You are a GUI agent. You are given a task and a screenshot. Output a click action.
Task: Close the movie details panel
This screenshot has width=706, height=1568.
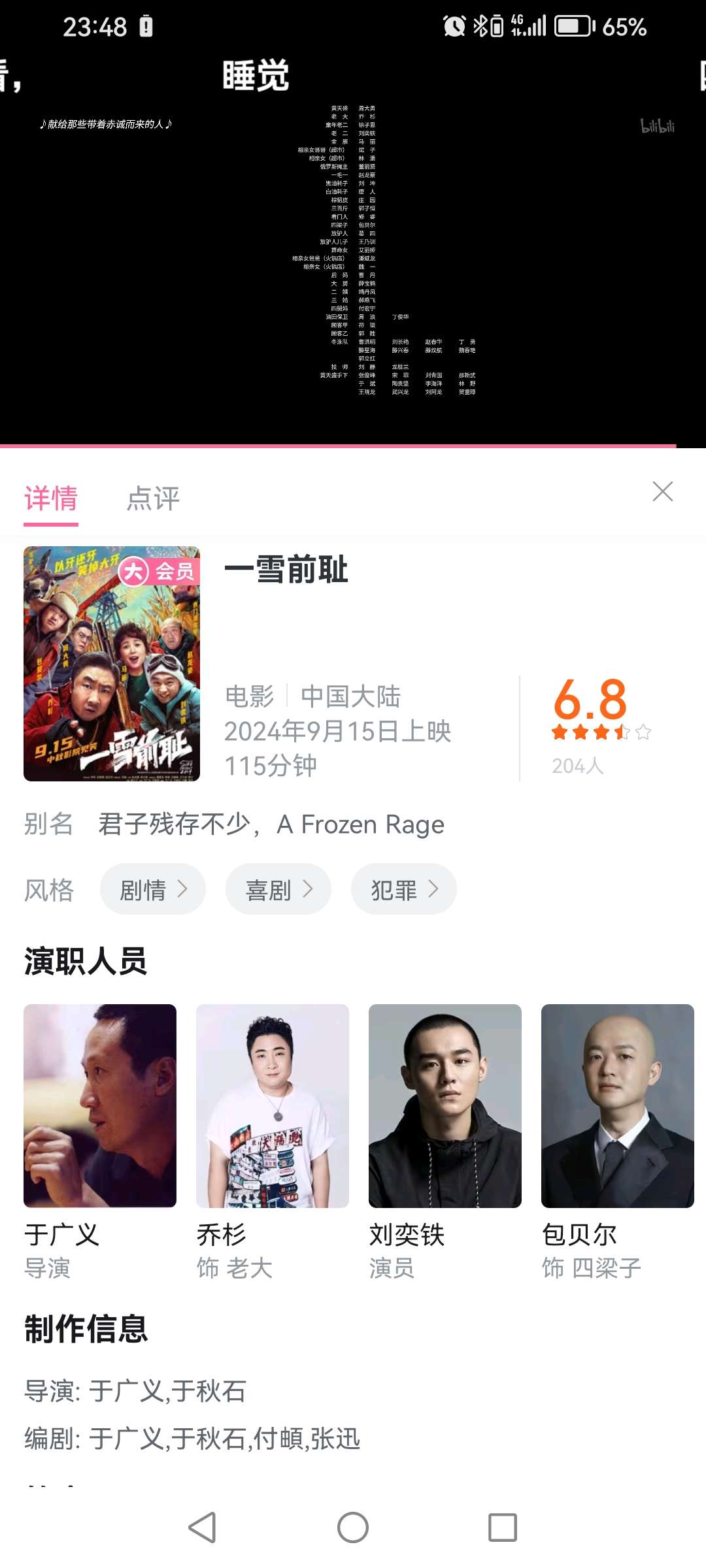tap(662, 491)
